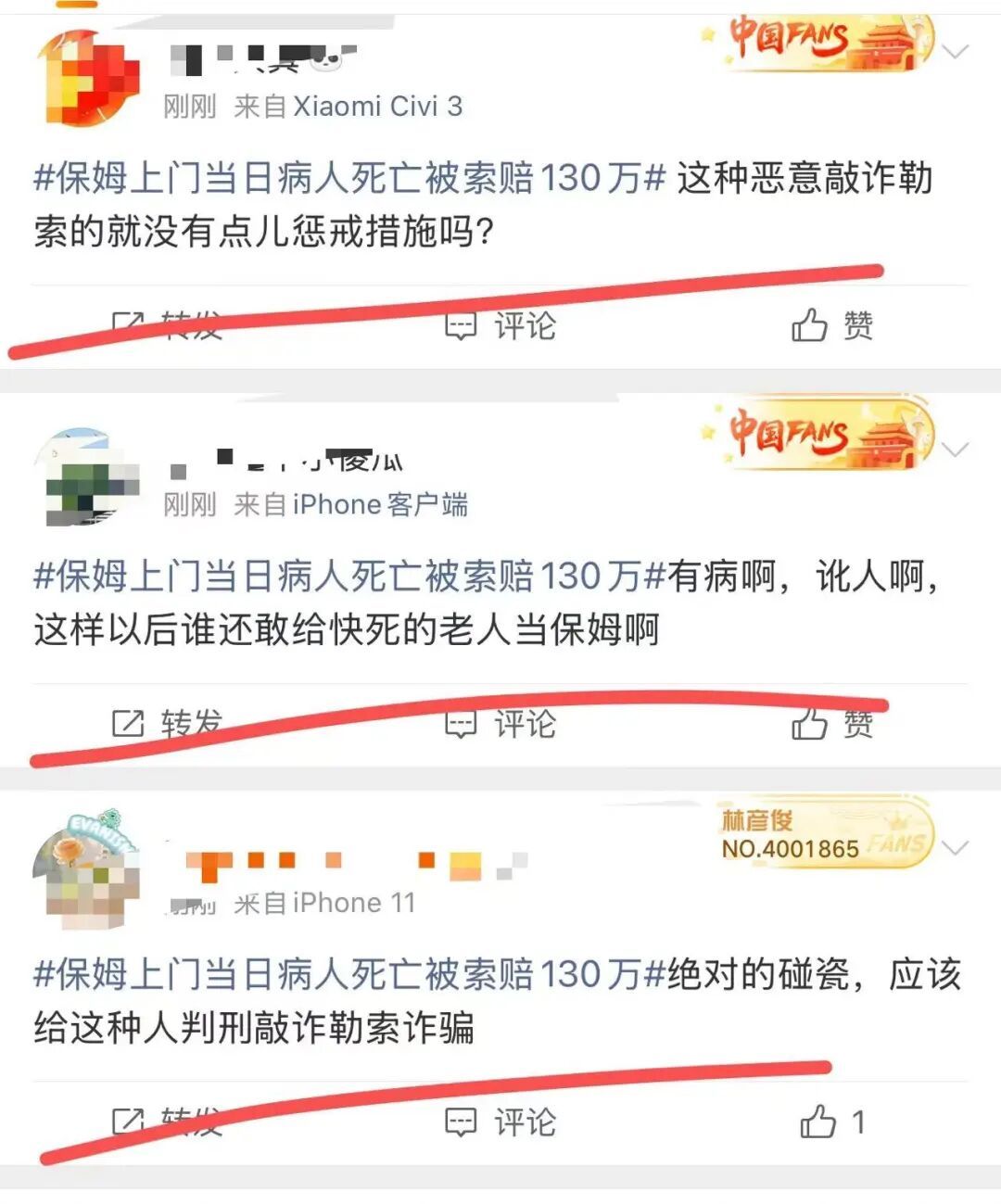Expand the chevron menu on the iPhone客户端 post
The height and width of the screenshot is (1204, 1001).
pos(955,450)
